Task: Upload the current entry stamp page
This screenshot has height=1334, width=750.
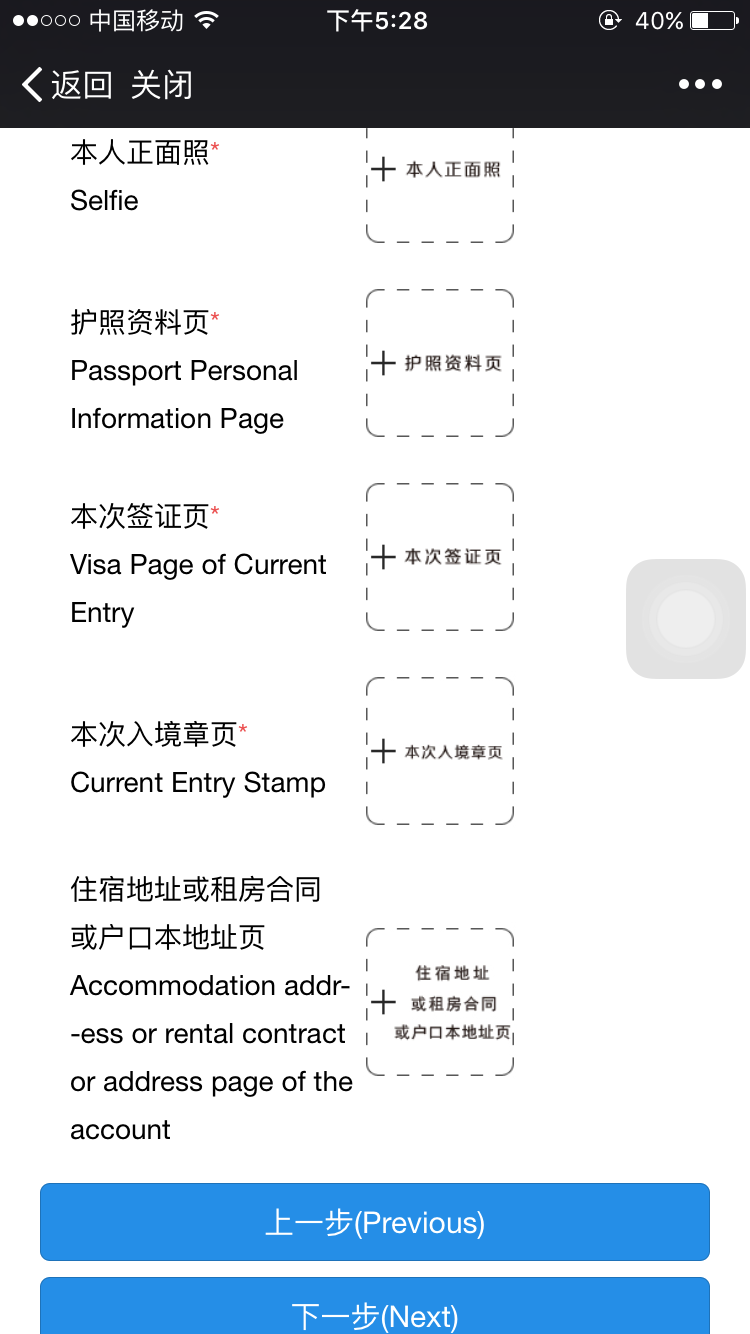Action: pos(440,751)
